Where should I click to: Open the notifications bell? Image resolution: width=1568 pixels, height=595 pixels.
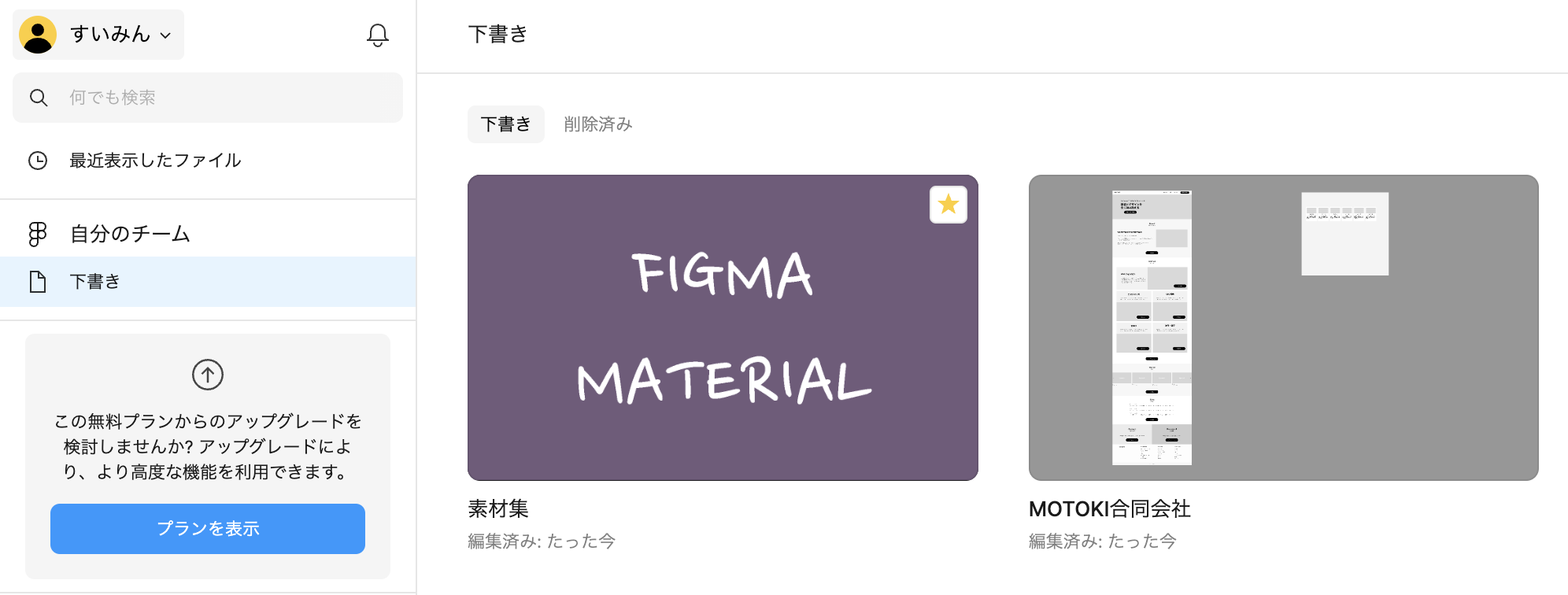tap(378, 35)
